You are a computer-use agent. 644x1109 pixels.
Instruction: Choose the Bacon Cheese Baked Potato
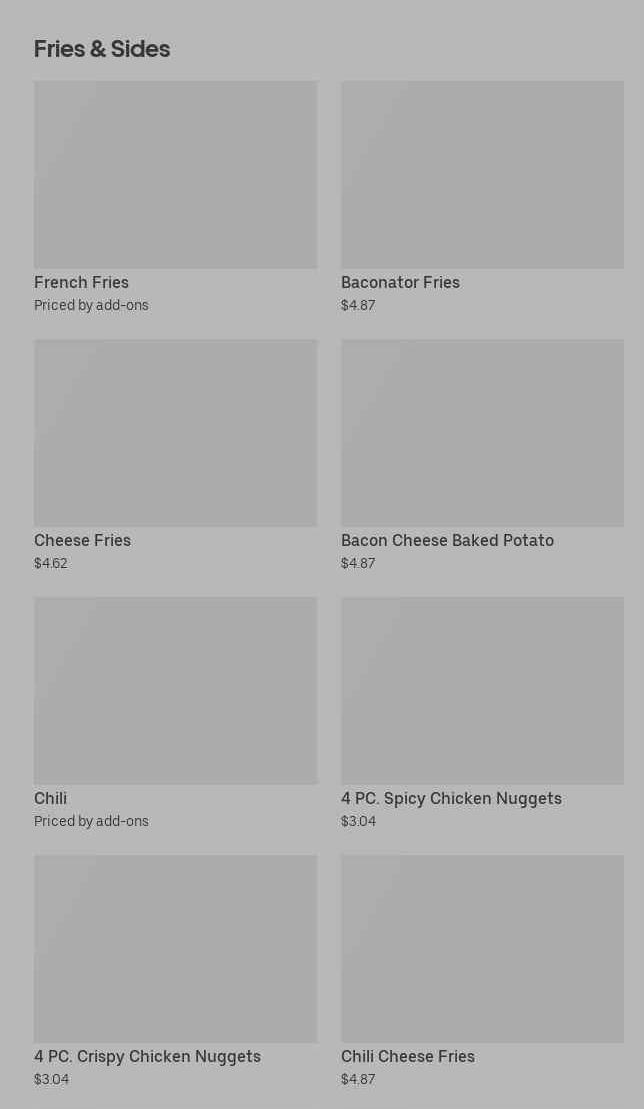click(482, 455)
